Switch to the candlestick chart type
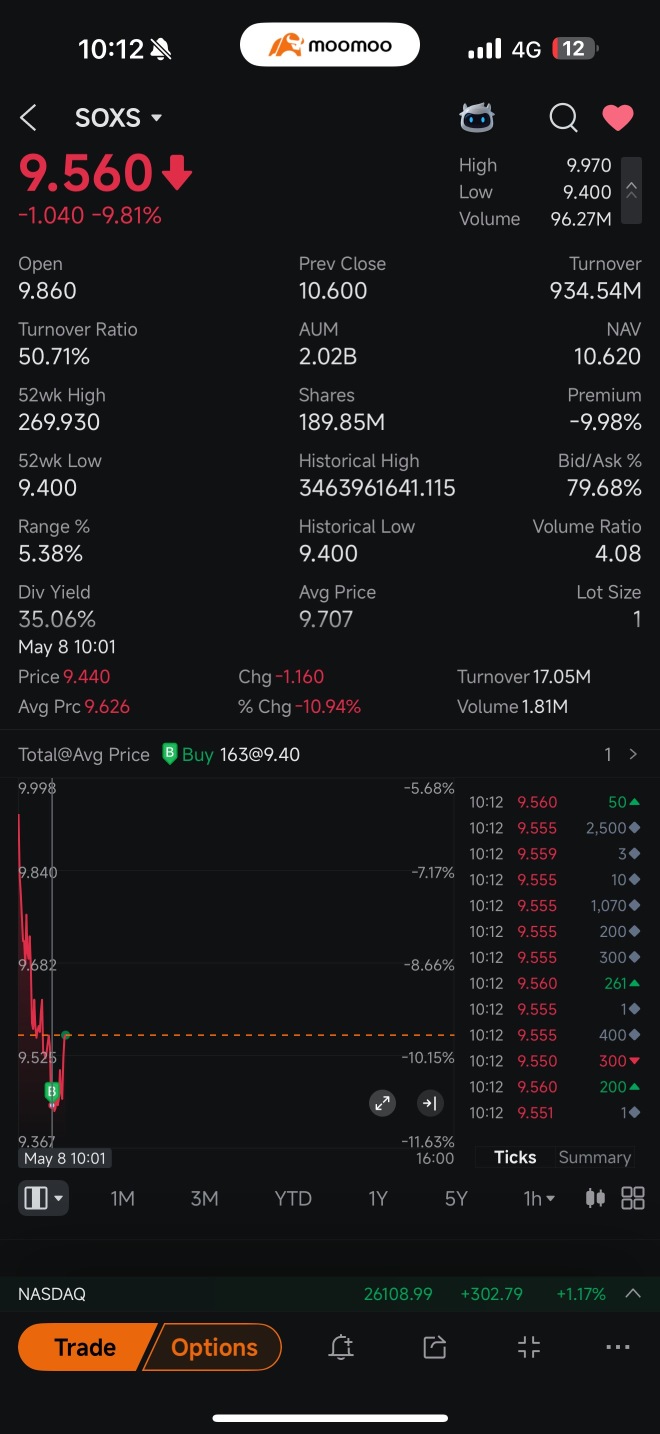Image resolution: width=660 pixels, height=1434 pixels. click(595, 1198)
